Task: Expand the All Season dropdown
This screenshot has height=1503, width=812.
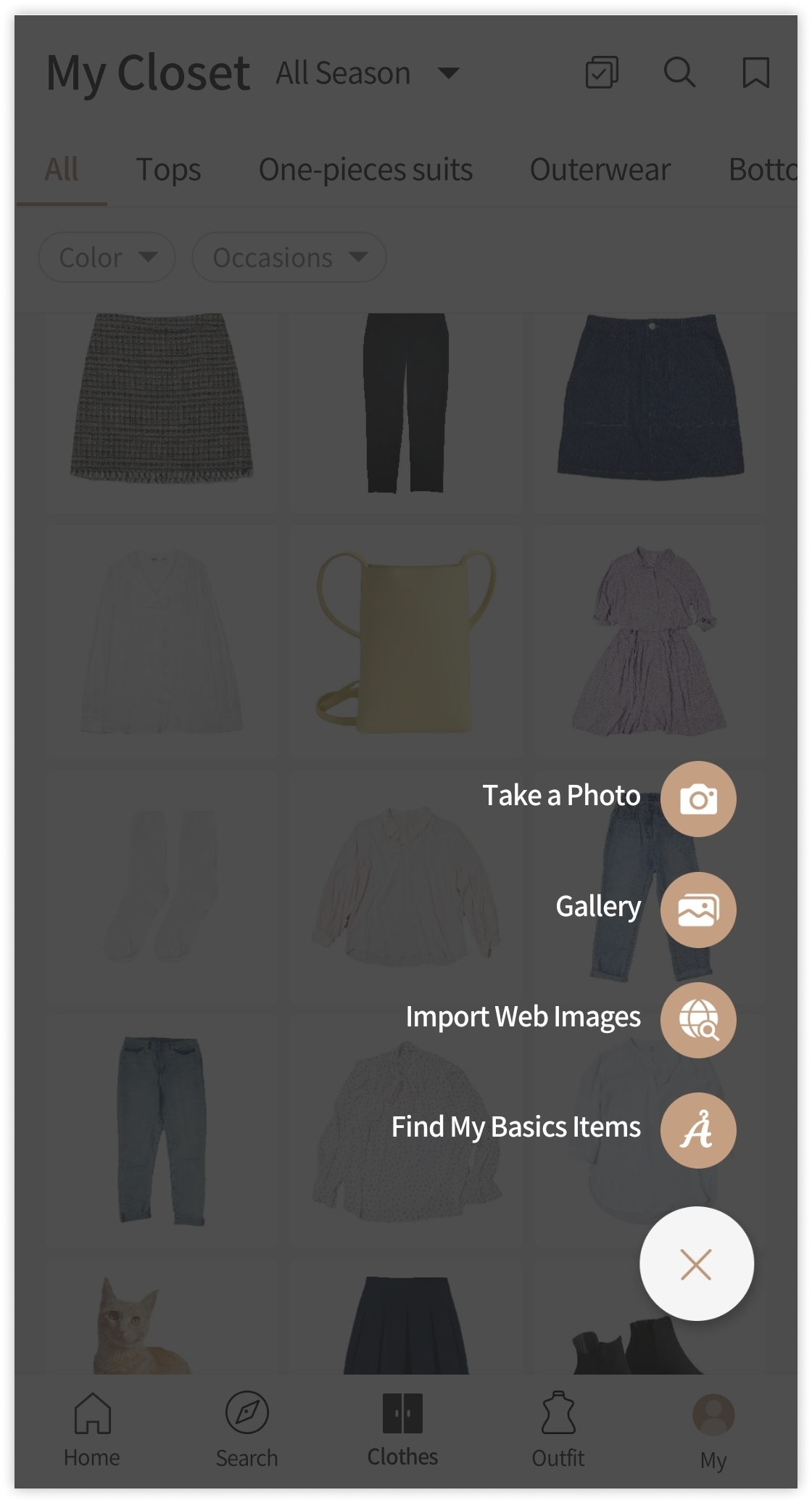Action: point(368,73)
